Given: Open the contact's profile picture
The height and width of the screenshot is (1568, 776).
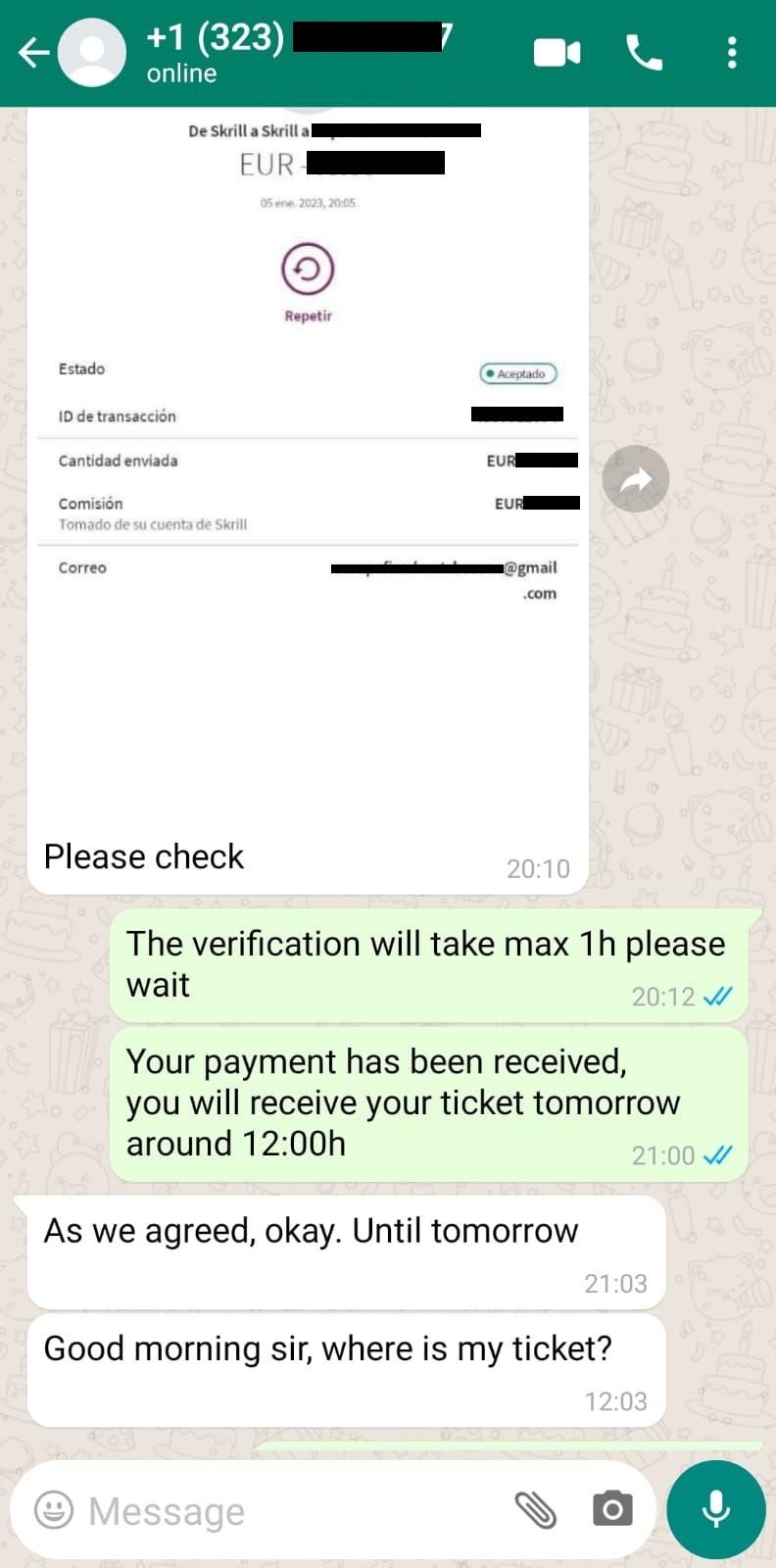Looking at the screenshot, I should pos(92,52).
